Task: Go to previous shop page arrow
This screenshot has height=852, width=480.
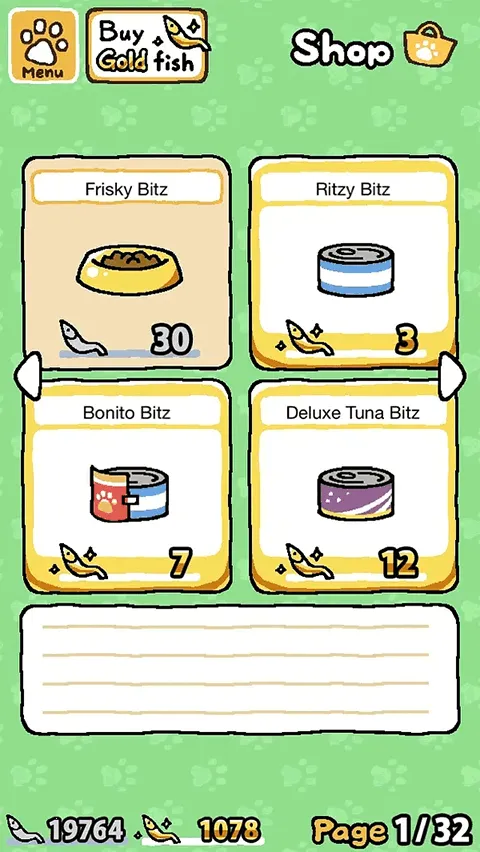Action: 28,375
